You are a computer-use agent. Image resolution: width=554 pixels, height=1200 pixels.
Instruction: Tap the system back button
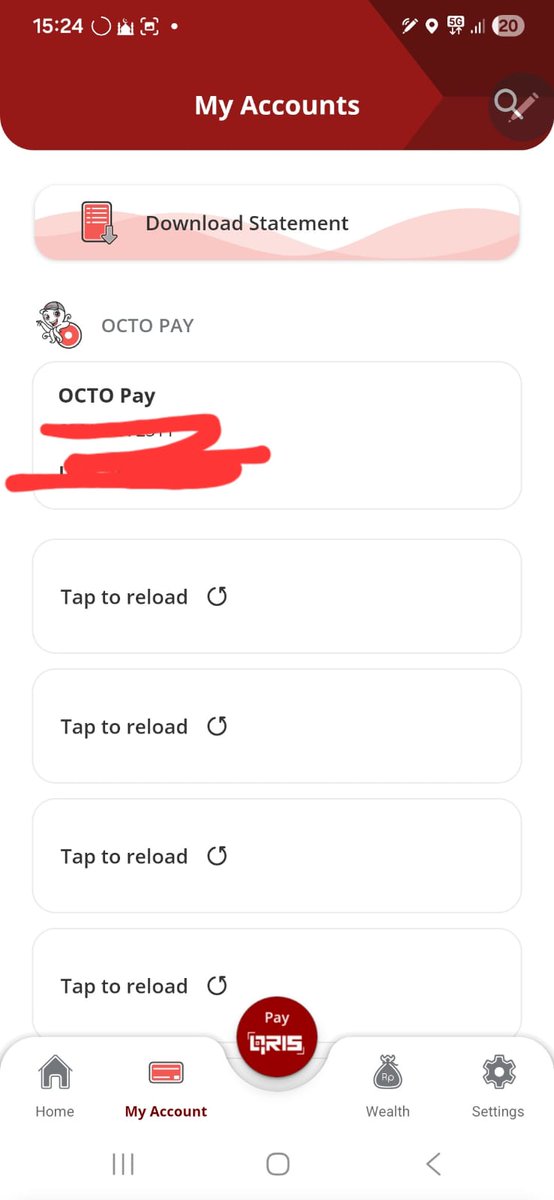[x=433, y=1164]
